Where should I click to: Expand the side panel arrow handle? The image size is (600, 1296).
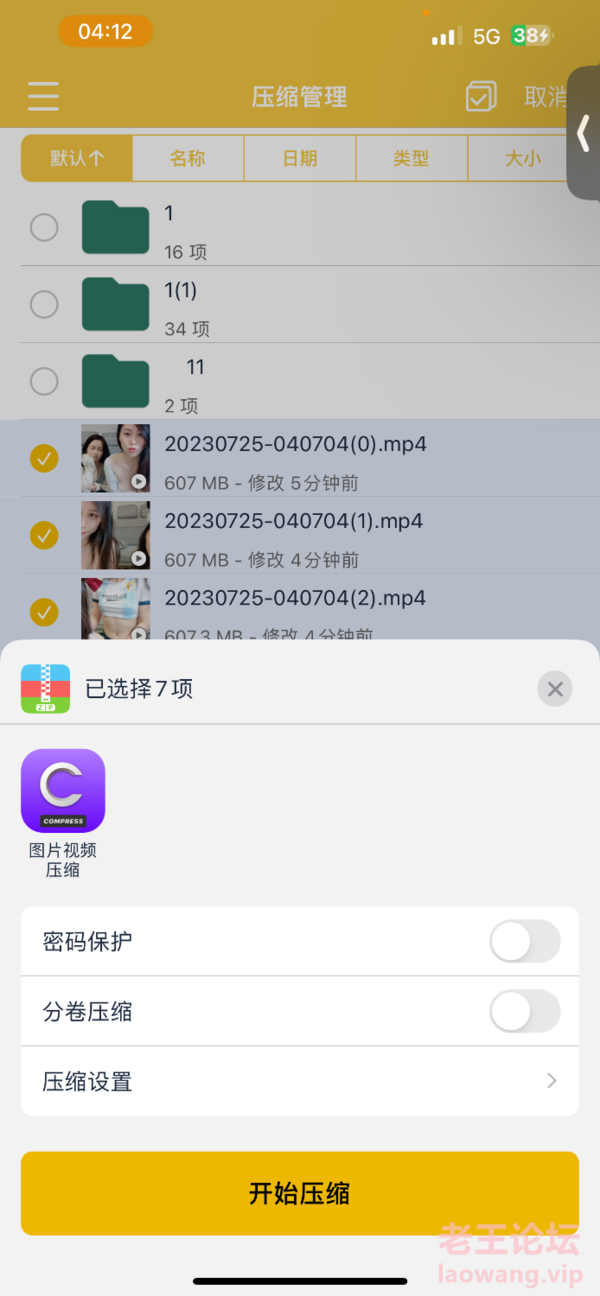coord(584,134)
